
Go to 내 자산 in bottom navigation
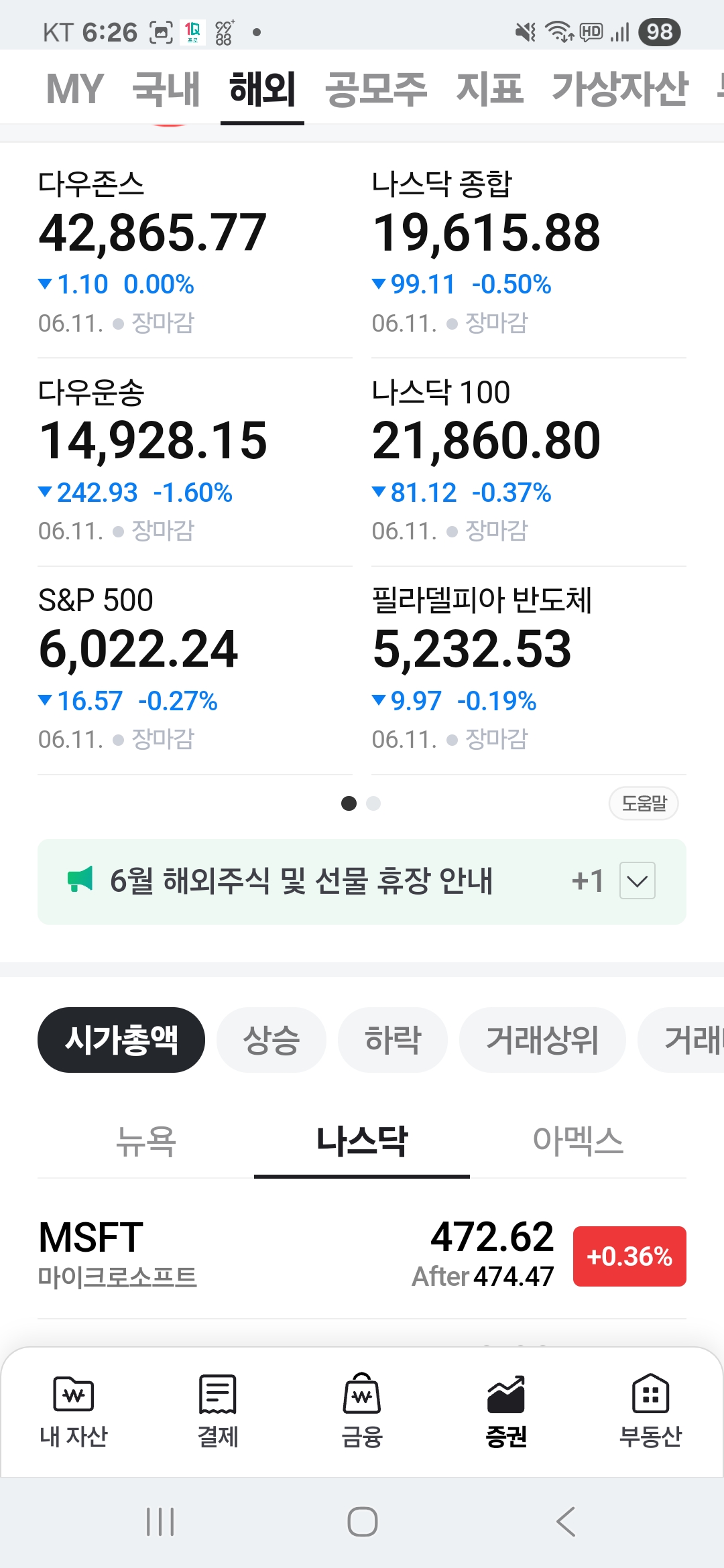[74, 1411]
